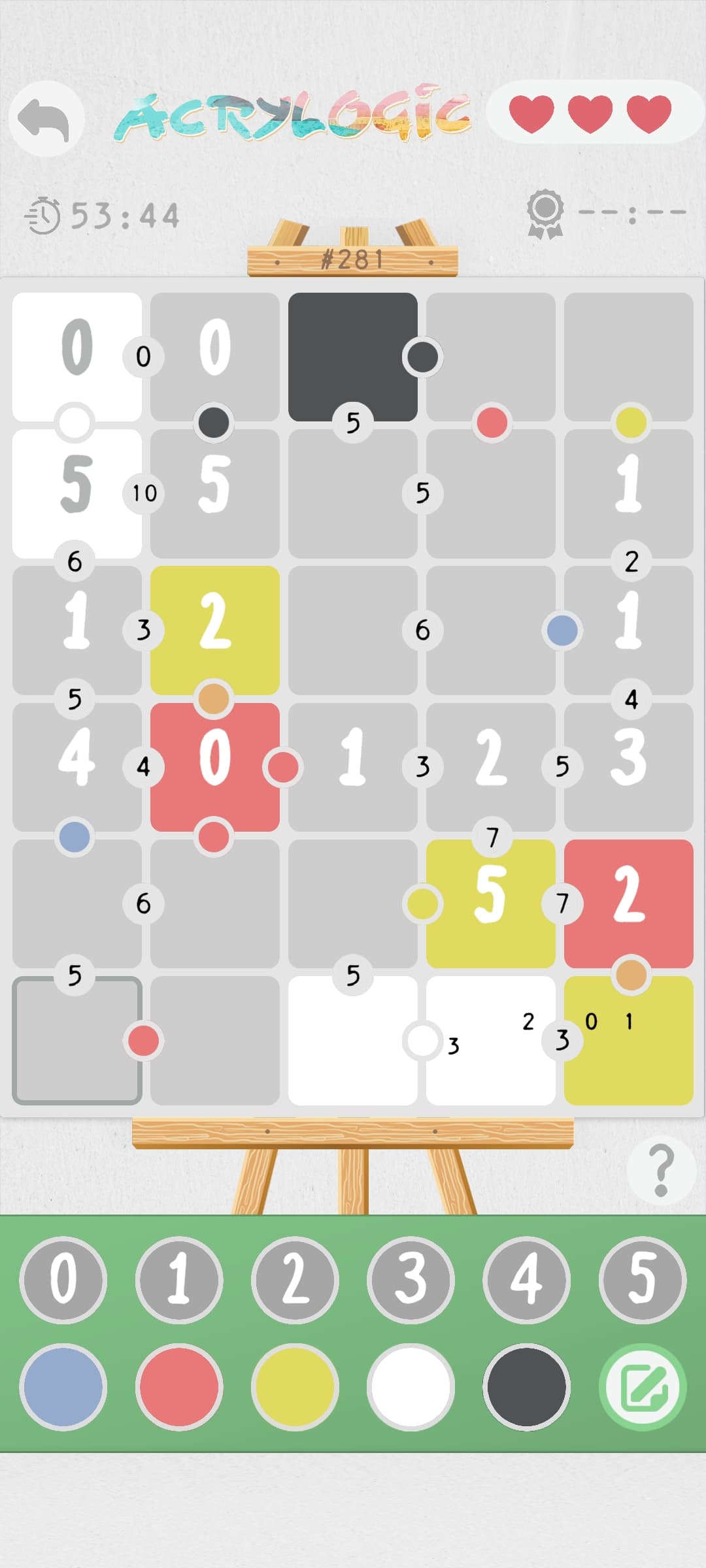Select number 1 in the palette
The width and height of the screenshot is (706, 1568).
tap(179, 1279)
